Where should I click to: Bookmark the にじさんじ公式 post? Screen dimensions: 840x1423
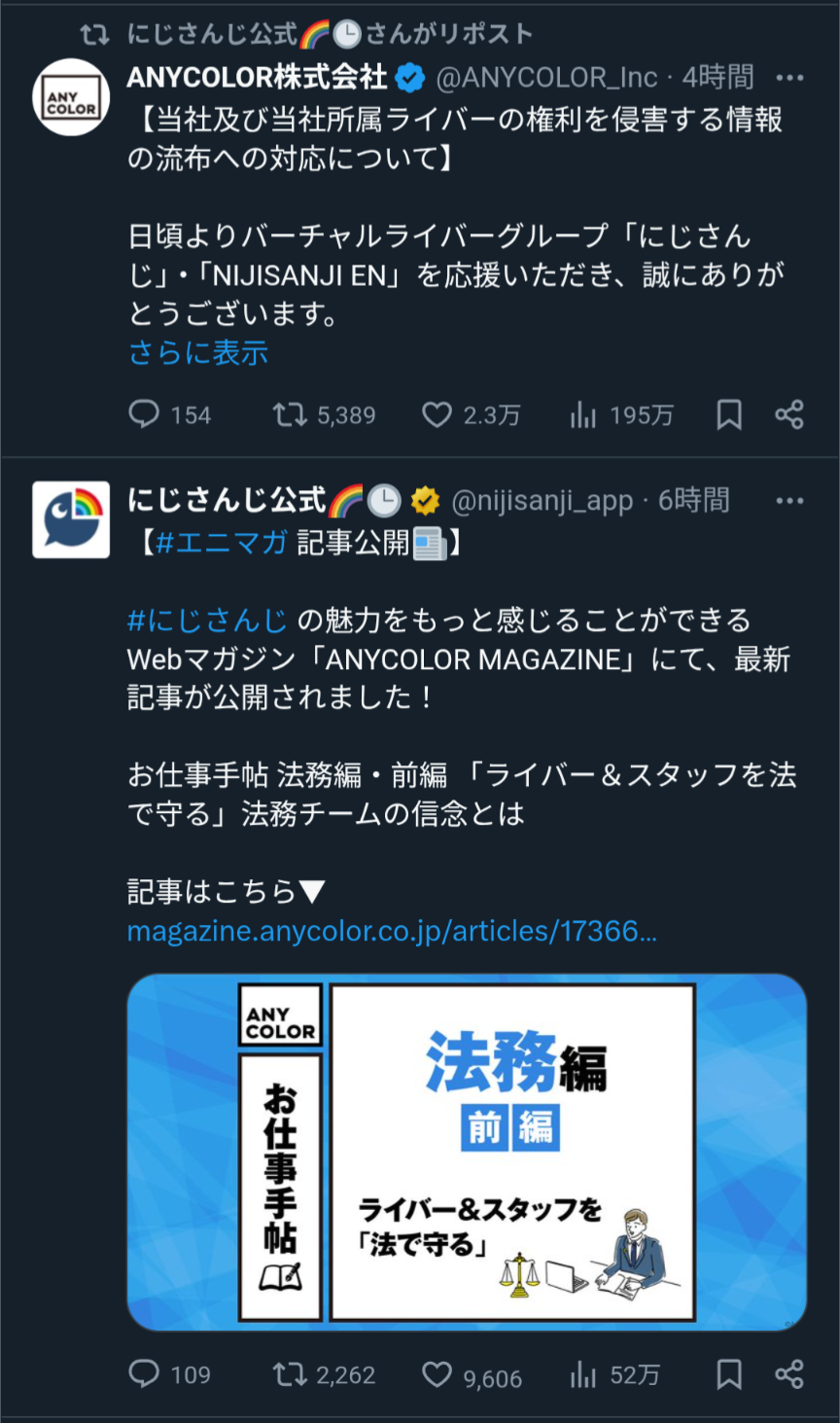pos(729,1374)
